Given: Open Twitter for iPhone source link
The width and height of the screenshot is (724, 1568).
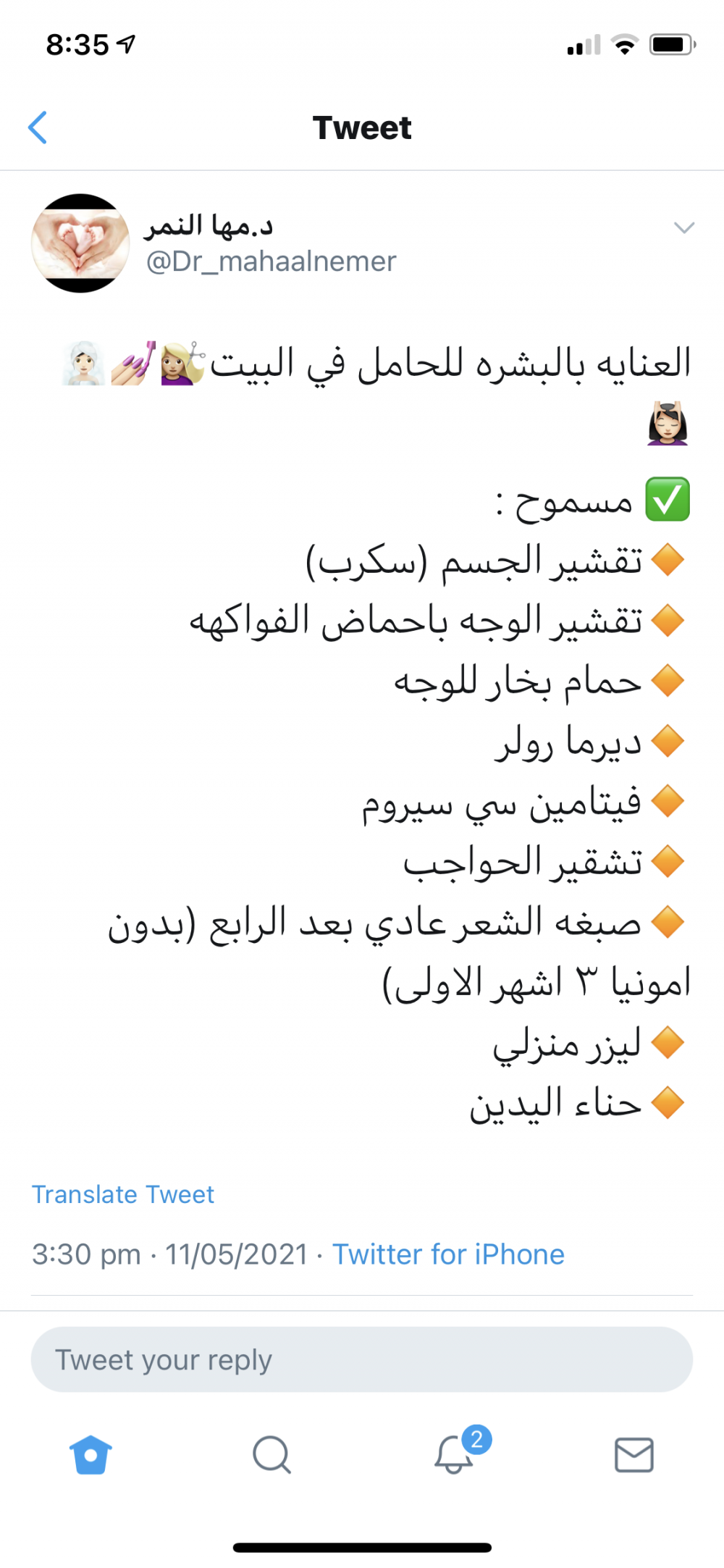Looking at the screenshot, I should click(x=448, y=1254).
